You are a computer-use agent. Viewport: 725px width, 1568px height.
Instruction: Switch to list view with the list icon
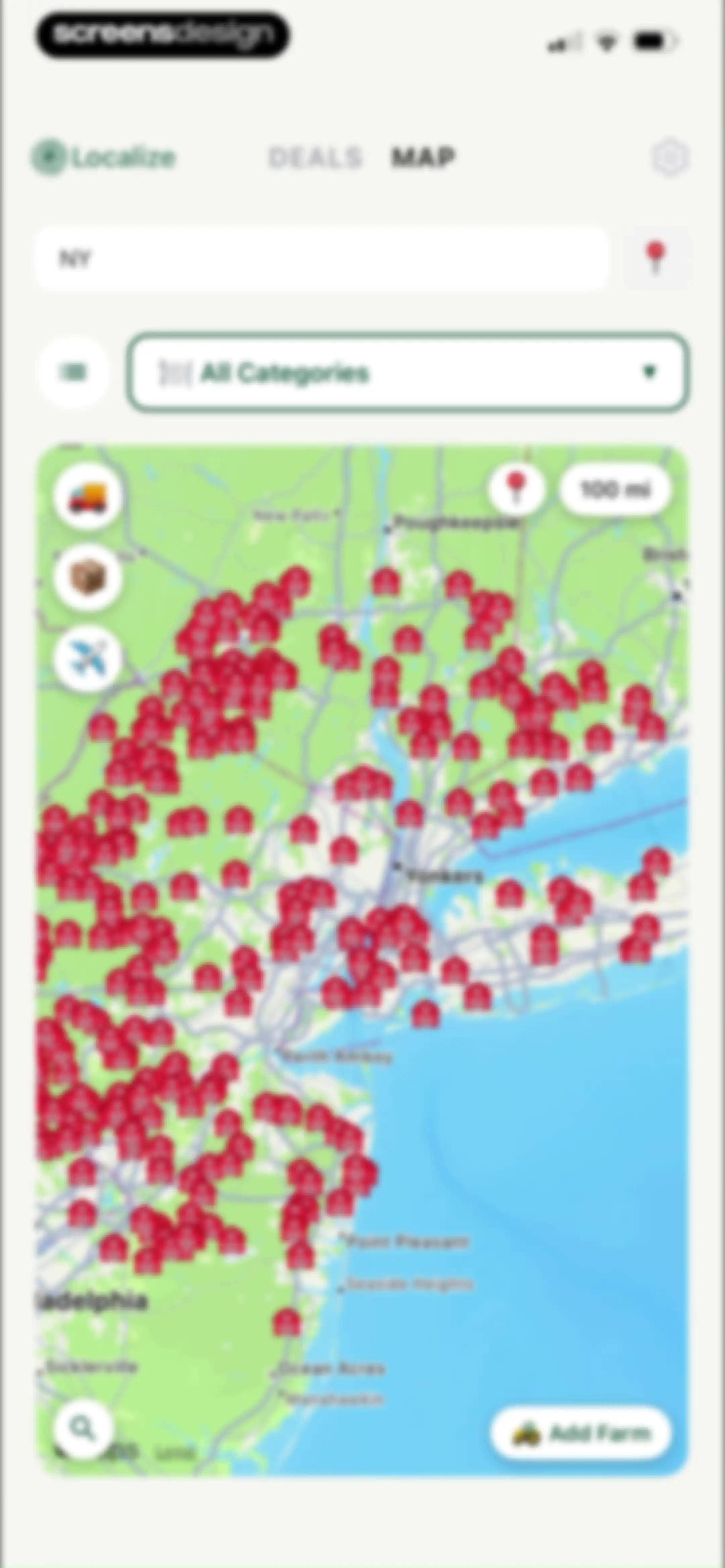point(73,371)
